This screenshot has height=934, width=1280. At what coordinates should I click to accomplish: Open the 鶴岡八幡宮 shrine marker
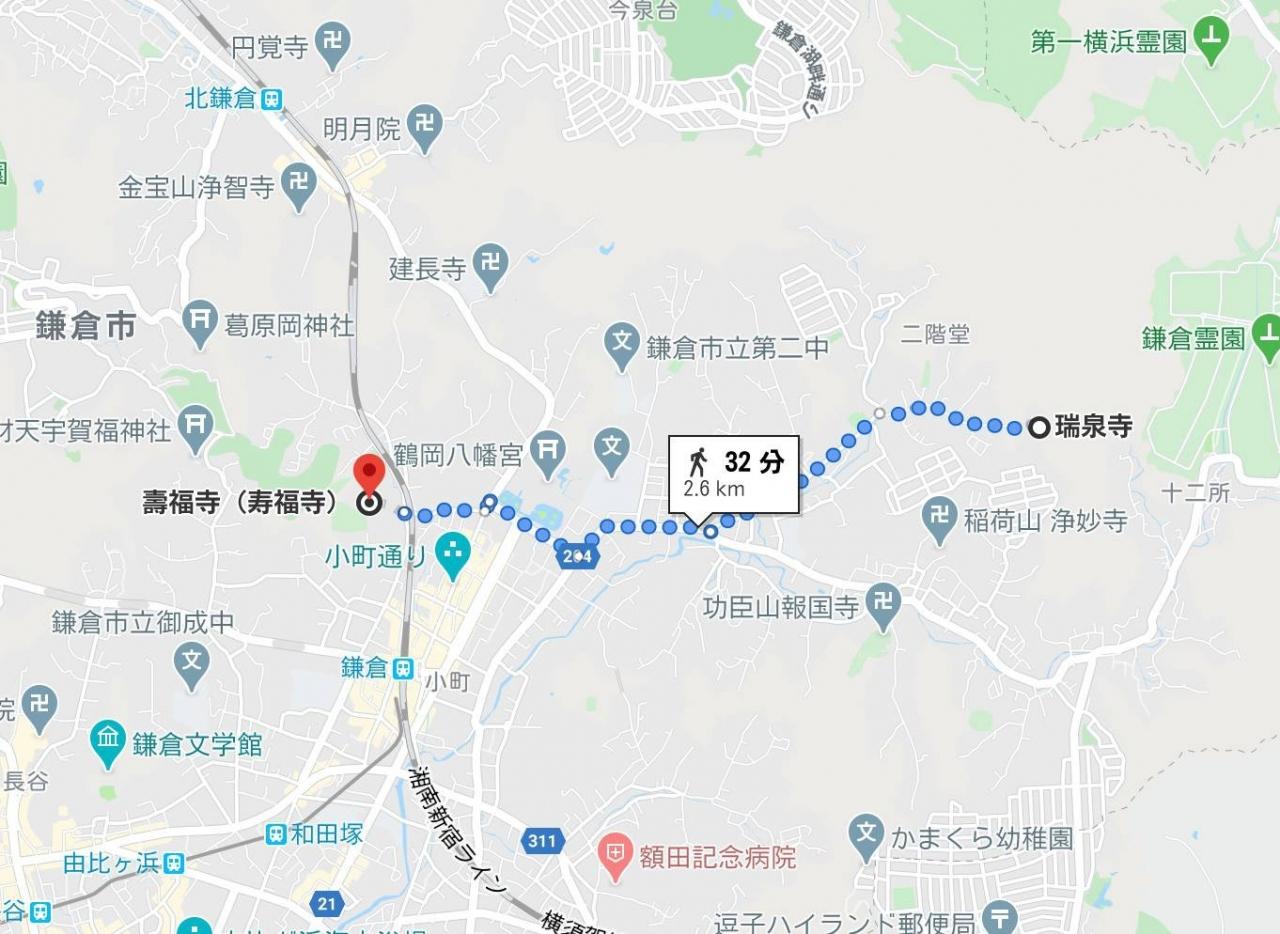pyautogui.click(x=548, y=450)
